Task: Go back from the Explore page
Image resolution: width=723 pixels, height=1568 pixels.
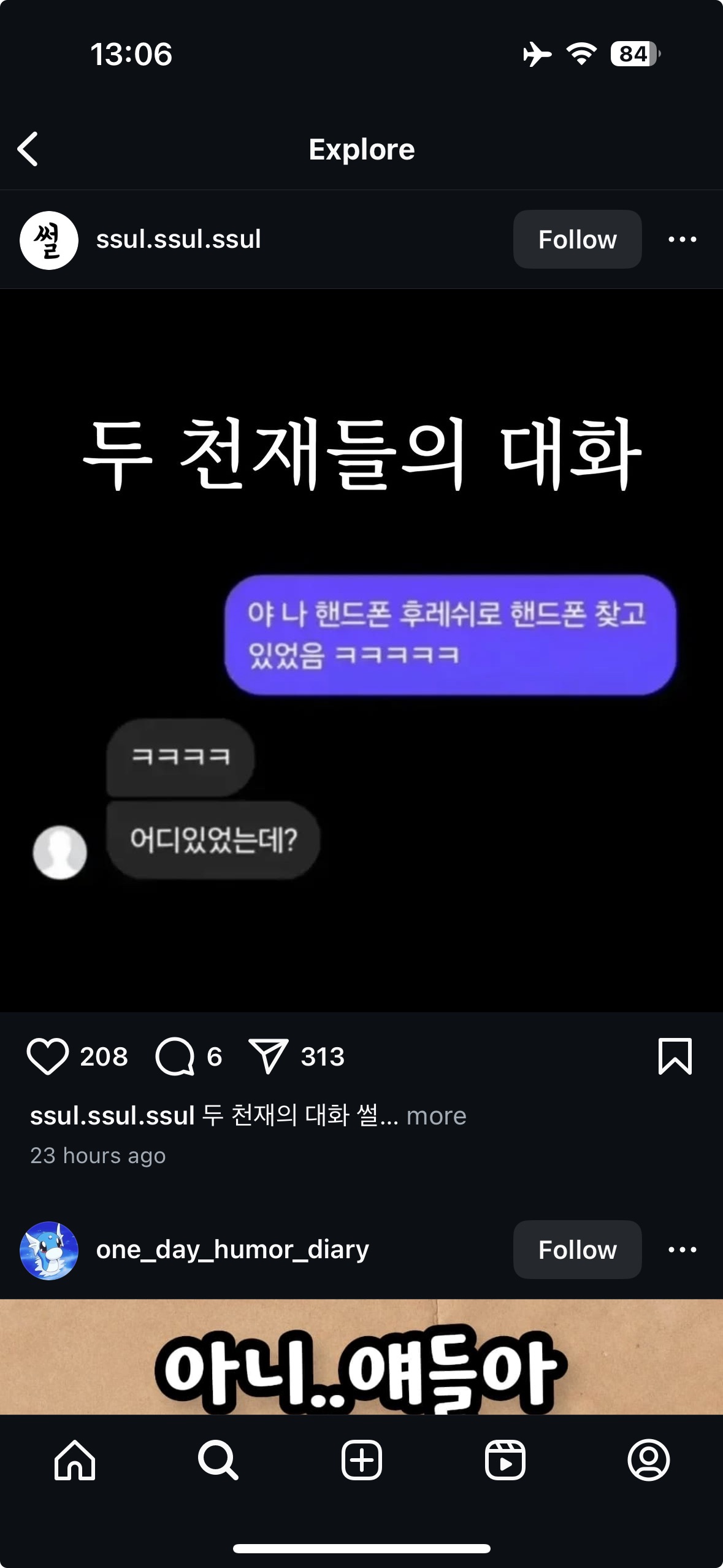Action: point(28,149)
